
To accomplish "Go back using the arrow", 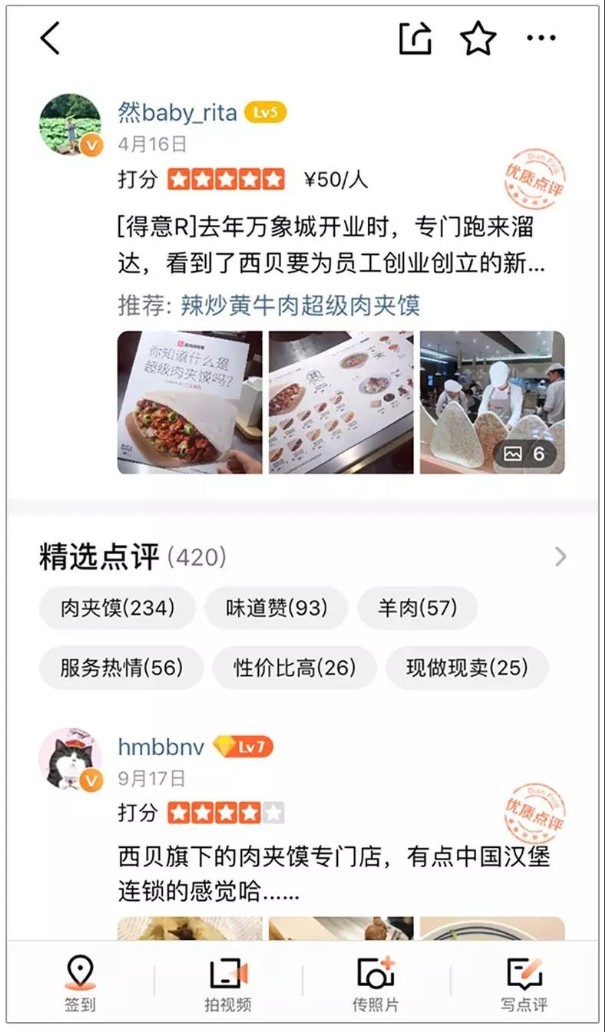I will (50, 39).
